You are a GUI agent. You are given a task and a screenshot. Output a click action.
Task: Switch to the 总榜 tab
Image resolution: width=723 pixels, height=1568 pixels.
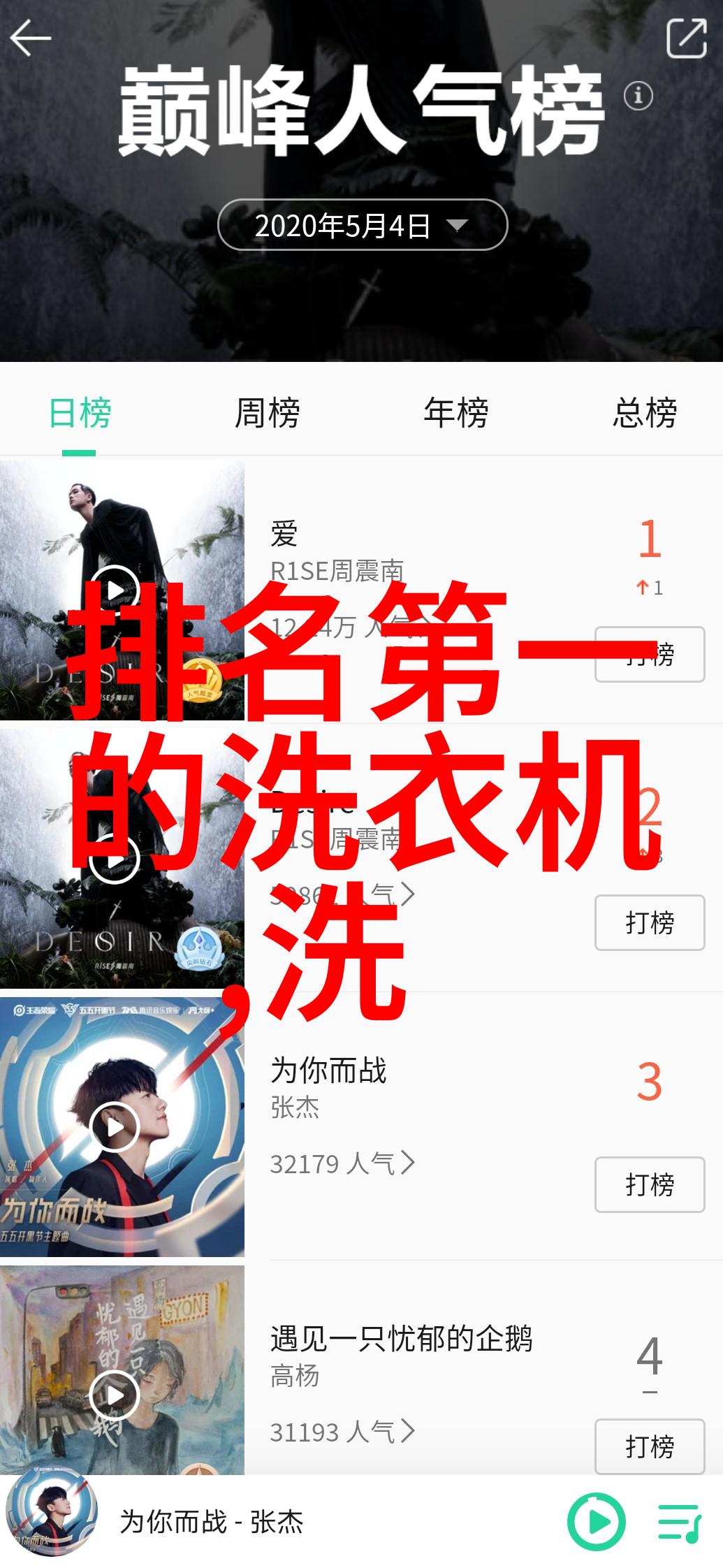[644, 413]
